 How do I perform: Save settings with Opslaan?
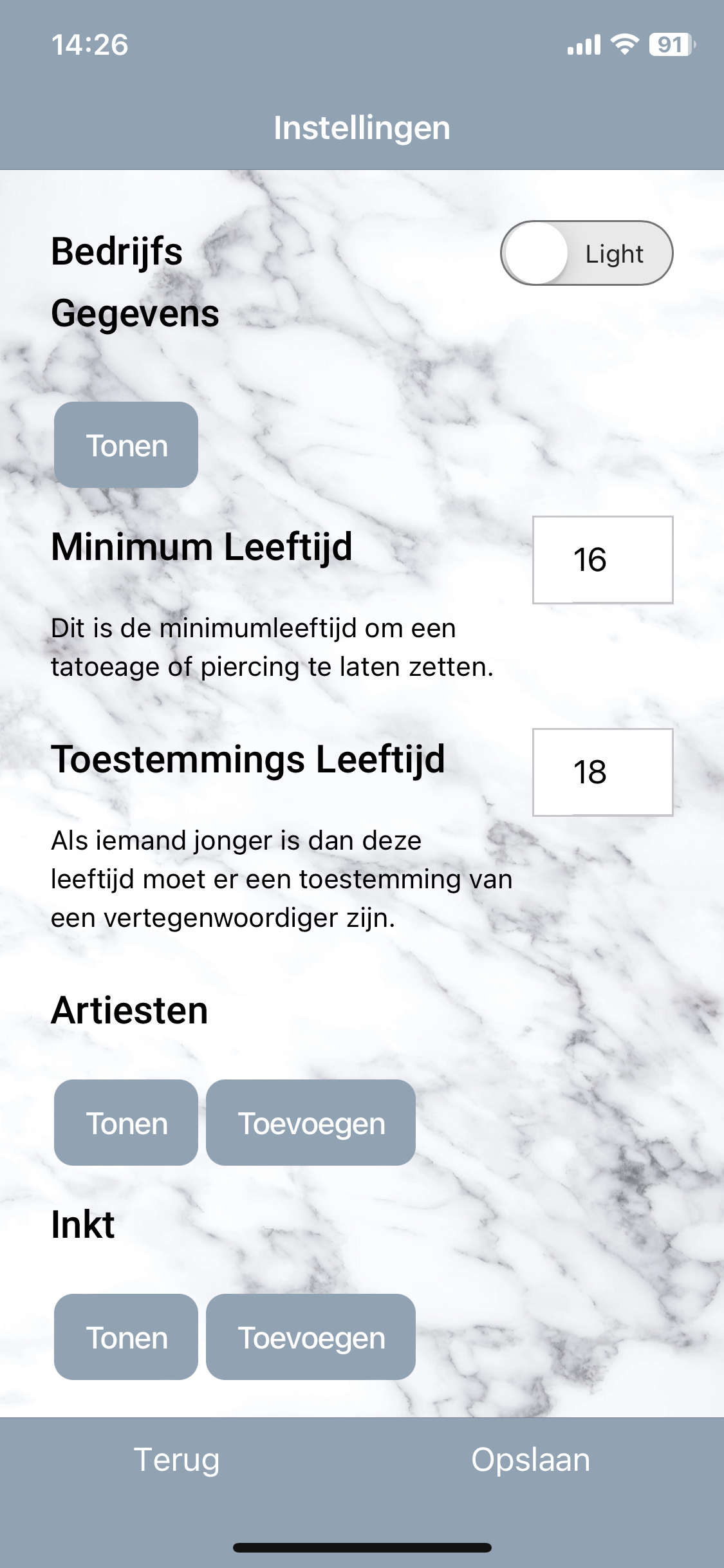coord(530,1460)
